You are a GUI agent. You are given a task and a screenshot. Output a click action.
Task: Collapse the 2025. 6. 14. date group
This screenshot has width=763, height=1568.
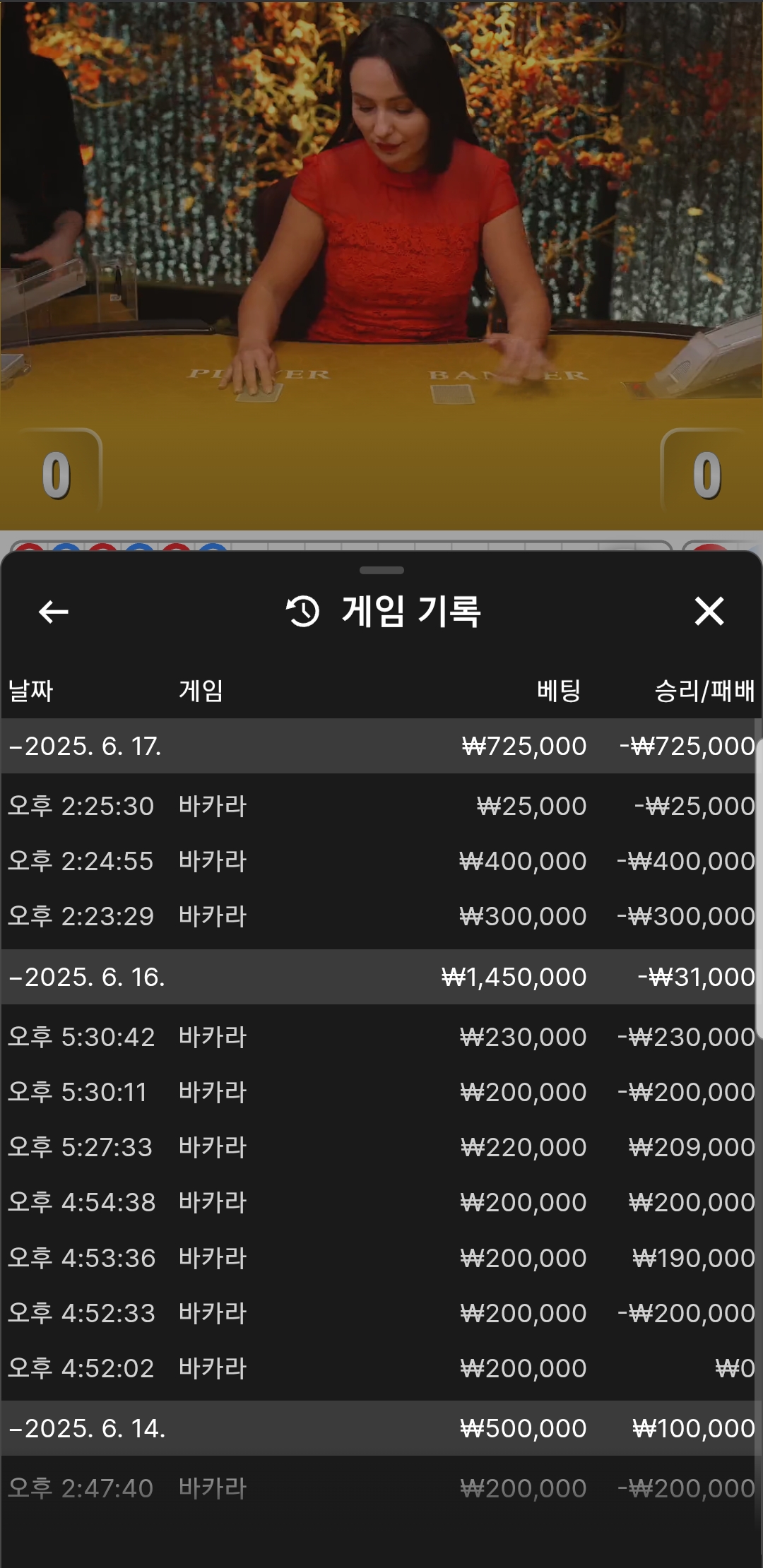86,1428
